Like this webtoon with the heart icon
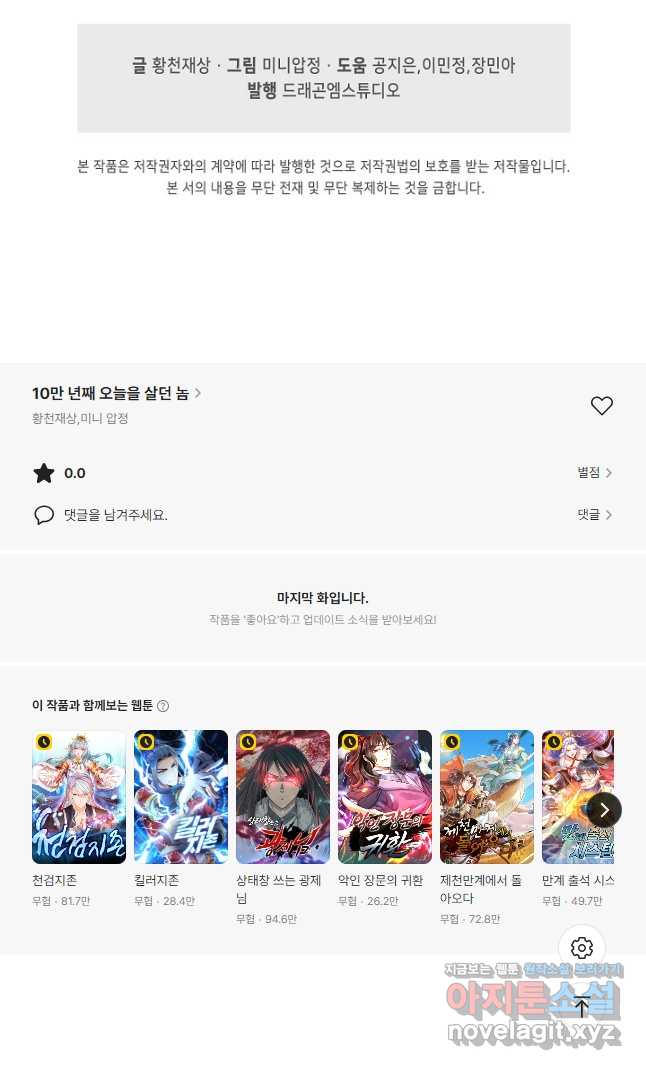Viewport: 646px width, 1070px height. (601, 405)
